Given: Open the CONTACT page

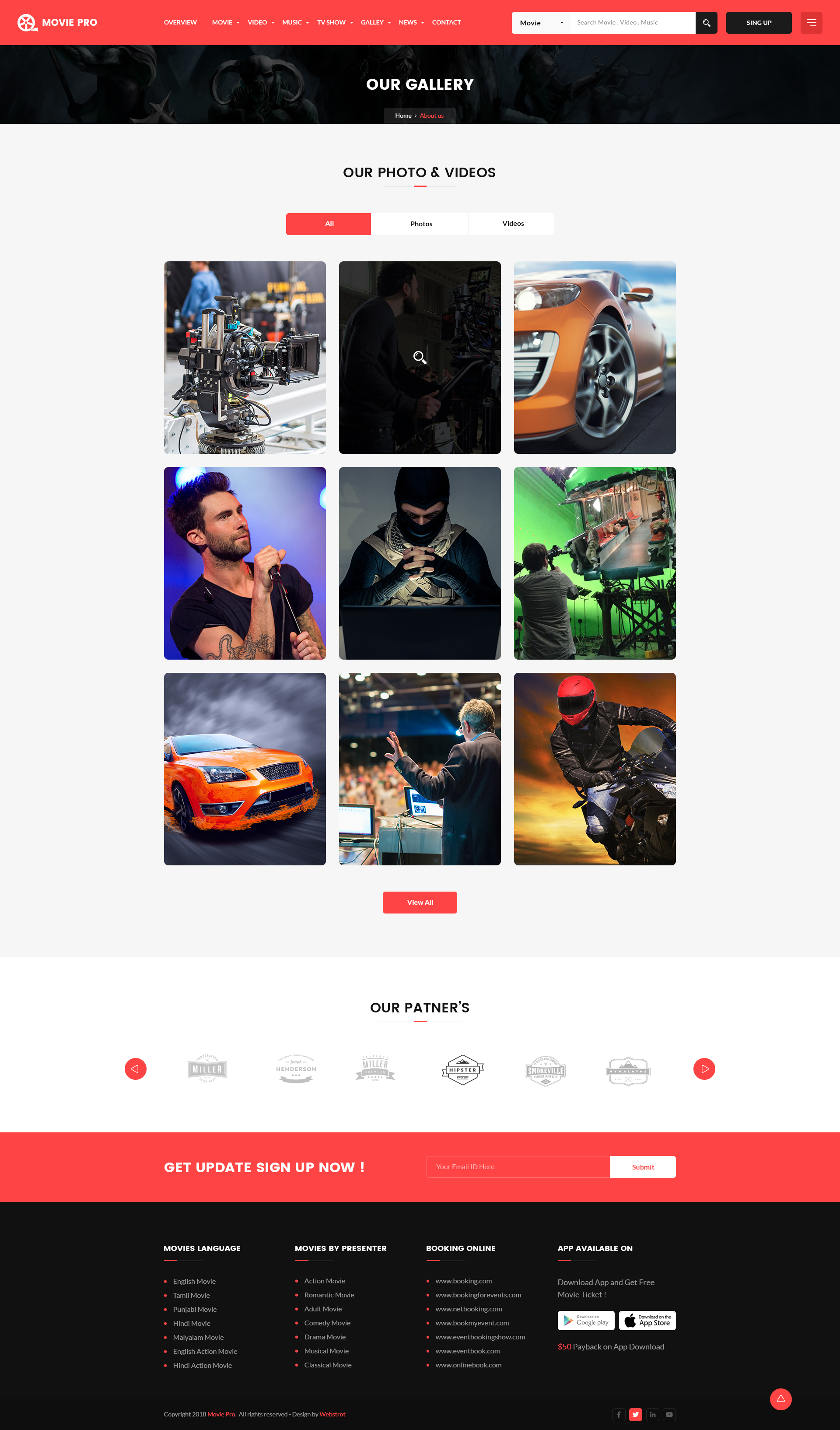Looking at the screenshot, I should pyautogui.click(x=446, y=23).
